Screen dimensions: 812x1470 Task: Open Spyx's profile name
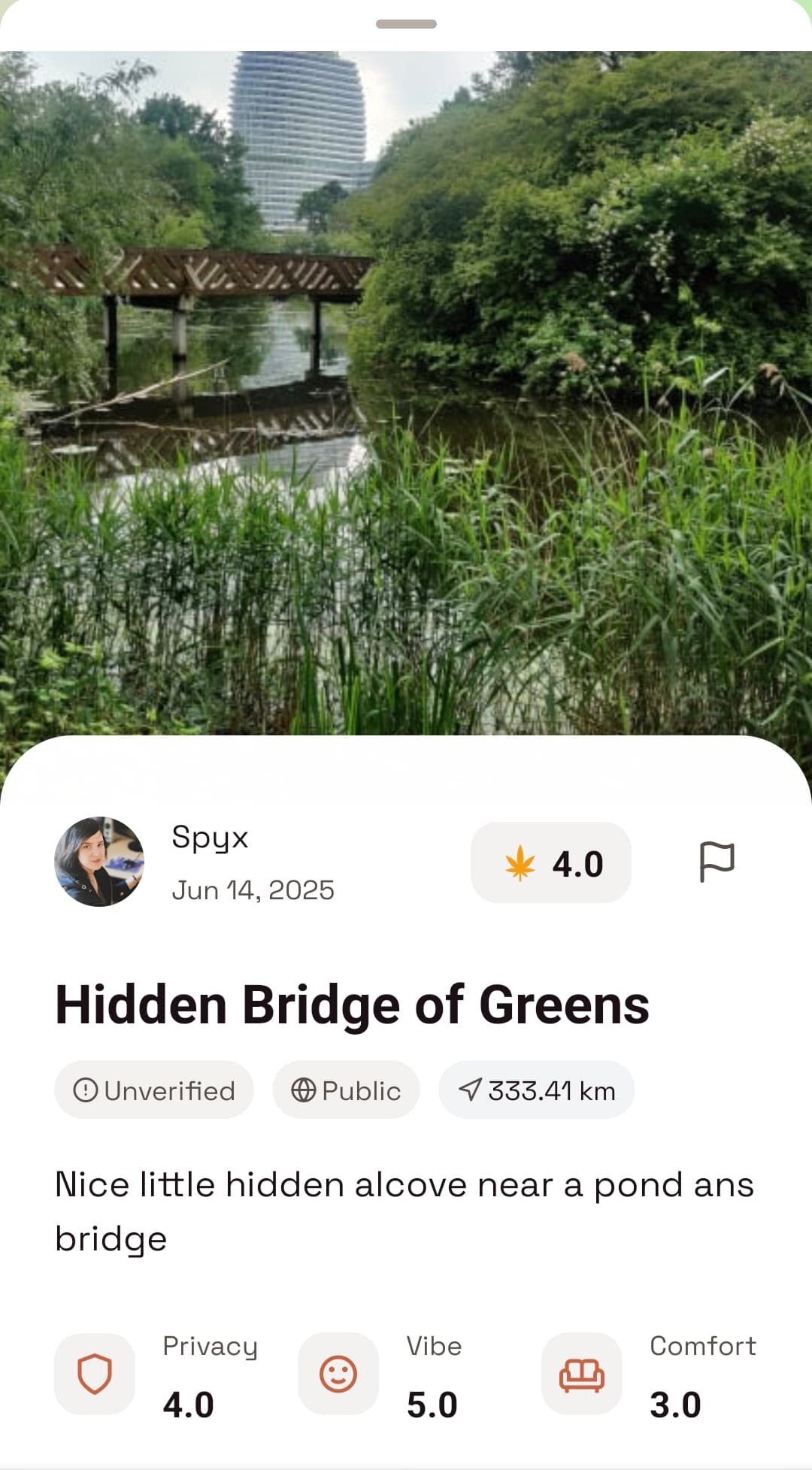tap(211, 838)
